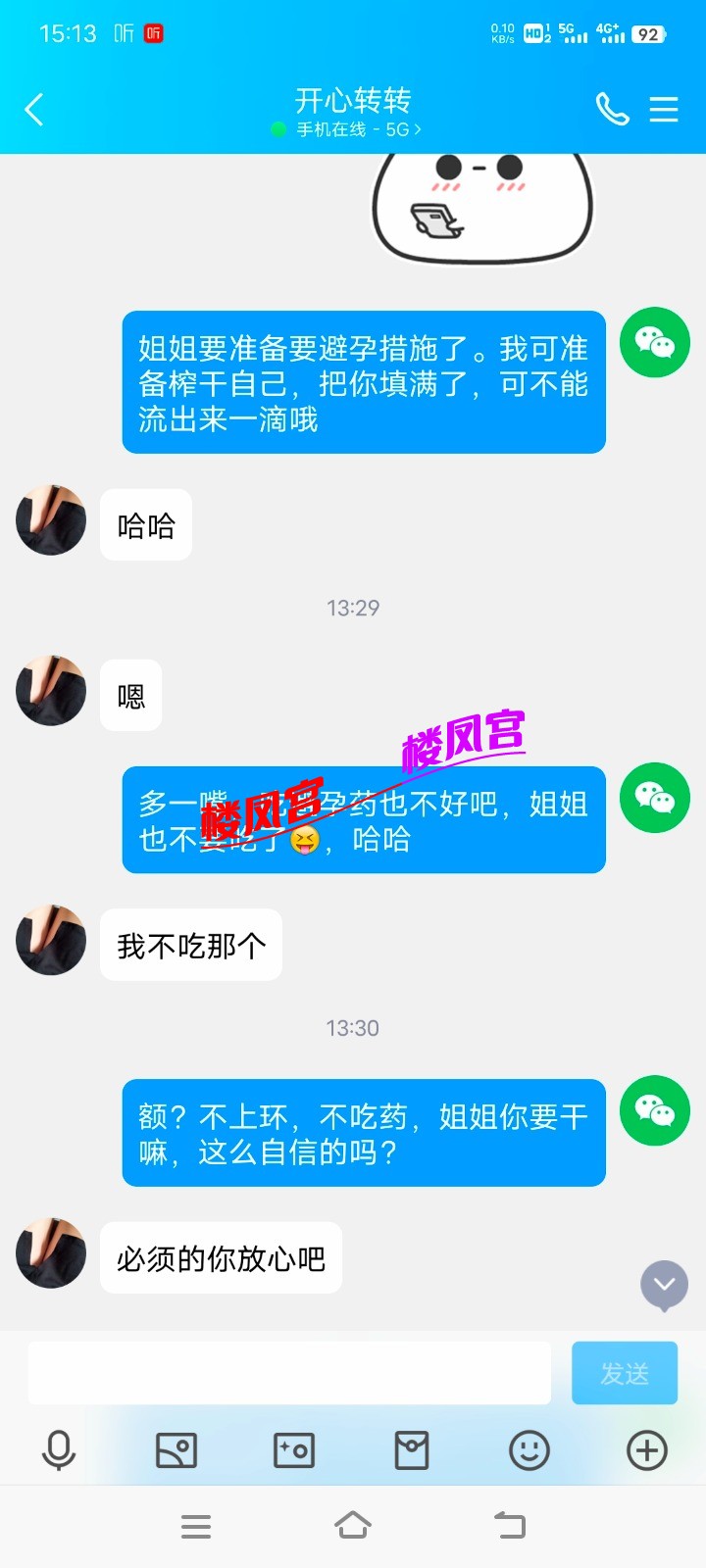Record a voice message with microphone
The image size is (706, 1568).
pos(59,1450)
